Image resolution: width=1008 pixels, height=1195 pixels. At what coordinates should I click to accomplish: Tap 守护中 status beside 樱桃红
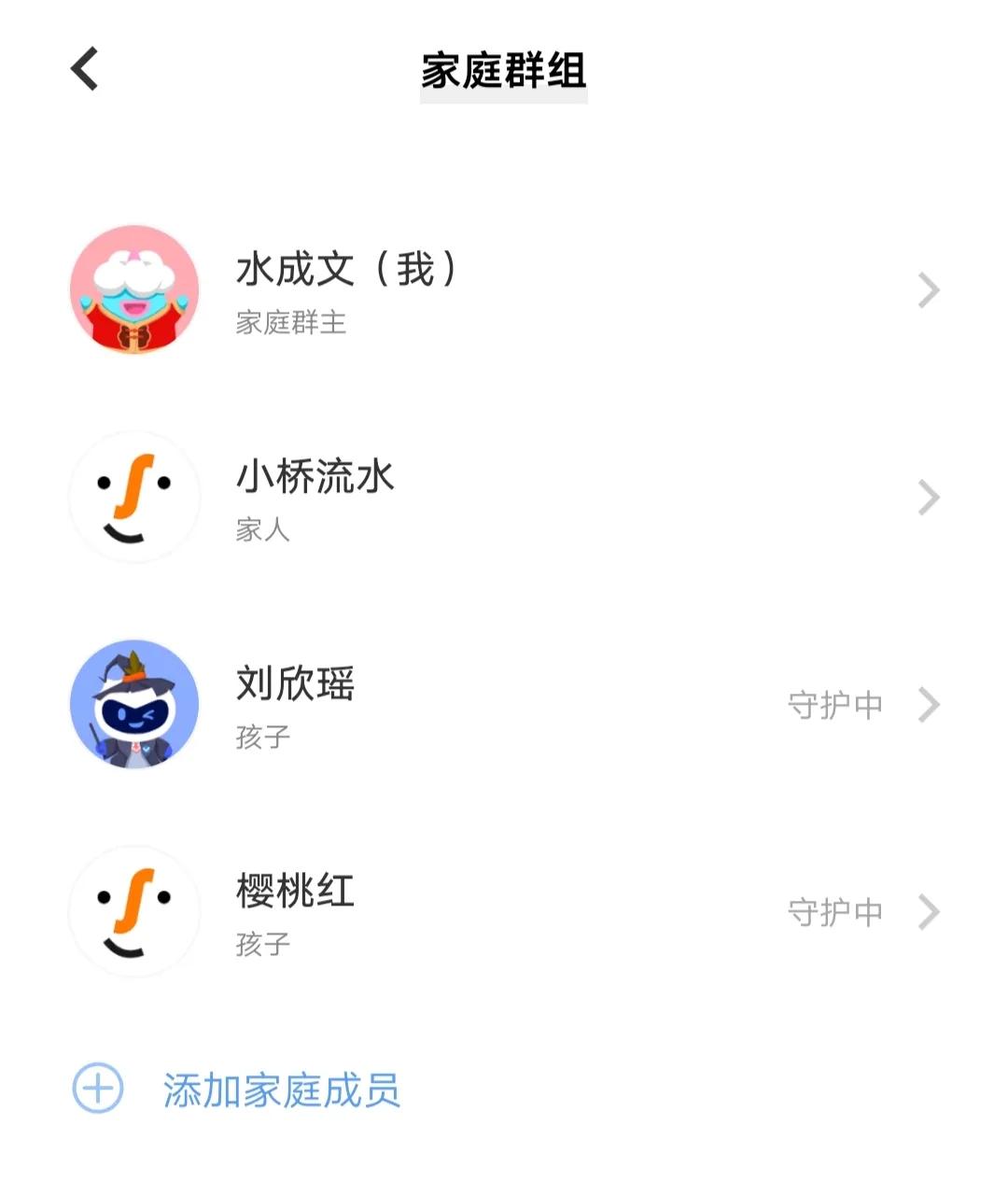(835, 914)
